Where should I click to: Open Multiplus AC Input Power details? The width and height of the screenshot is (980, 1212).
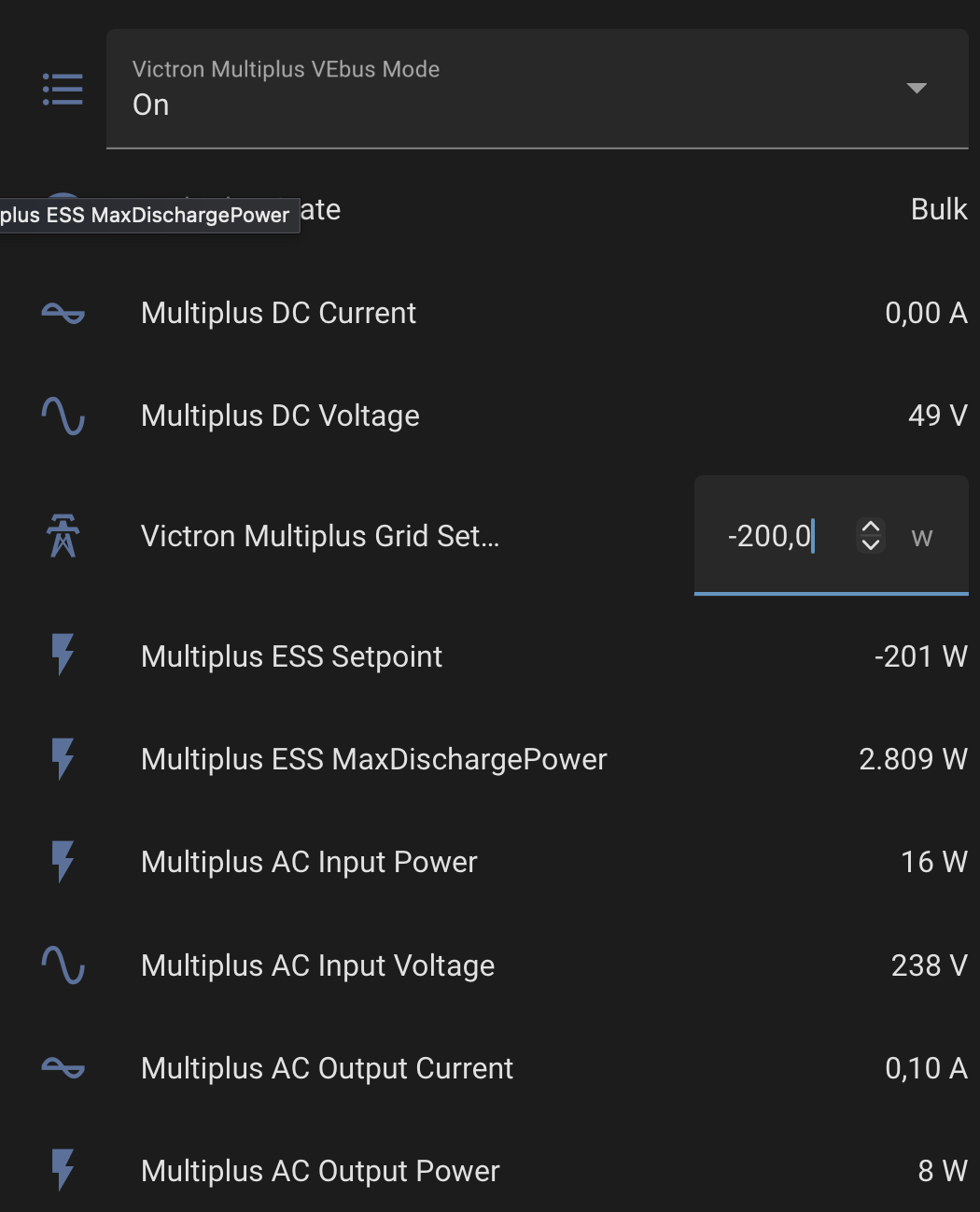tap(309, 862)
